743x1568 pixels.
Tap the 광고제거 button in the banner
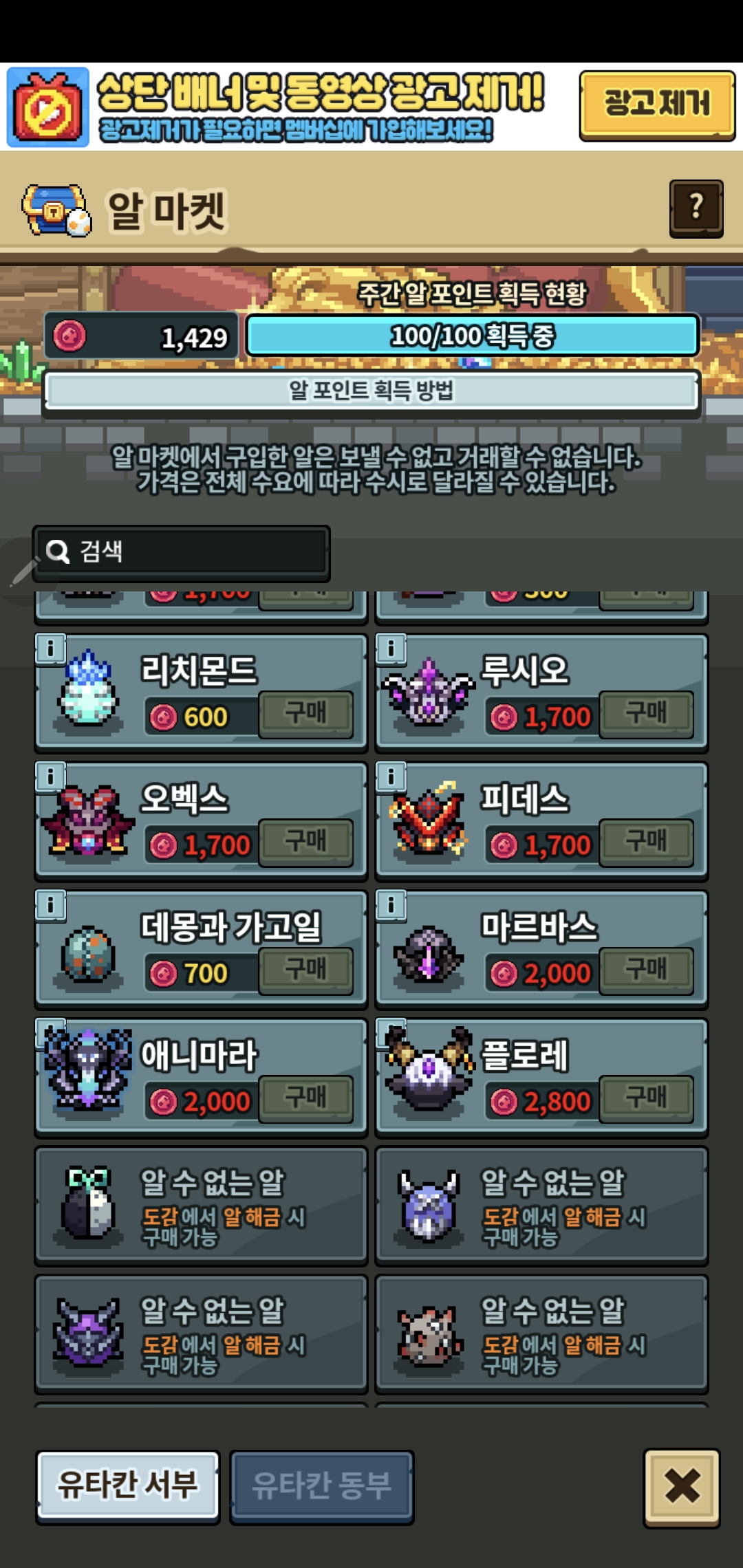(657, 105)
